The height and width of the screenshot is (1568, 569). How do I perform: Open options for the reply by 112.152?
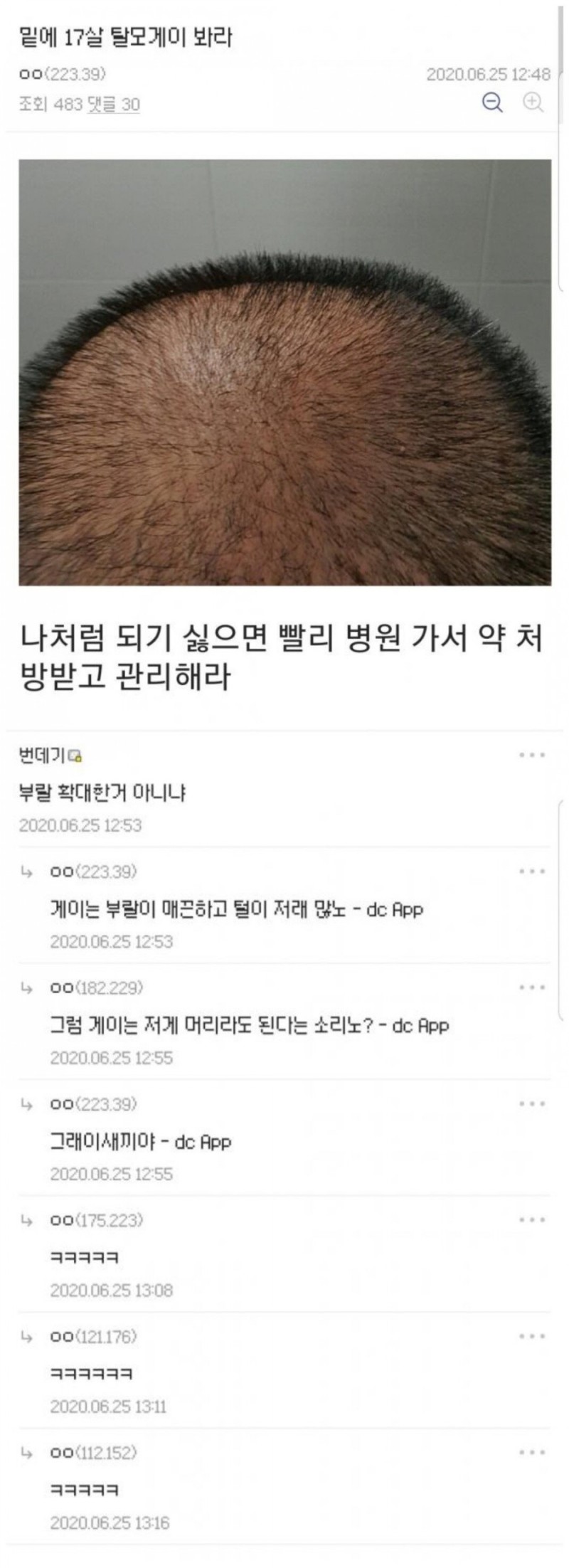coord(532,1452)
